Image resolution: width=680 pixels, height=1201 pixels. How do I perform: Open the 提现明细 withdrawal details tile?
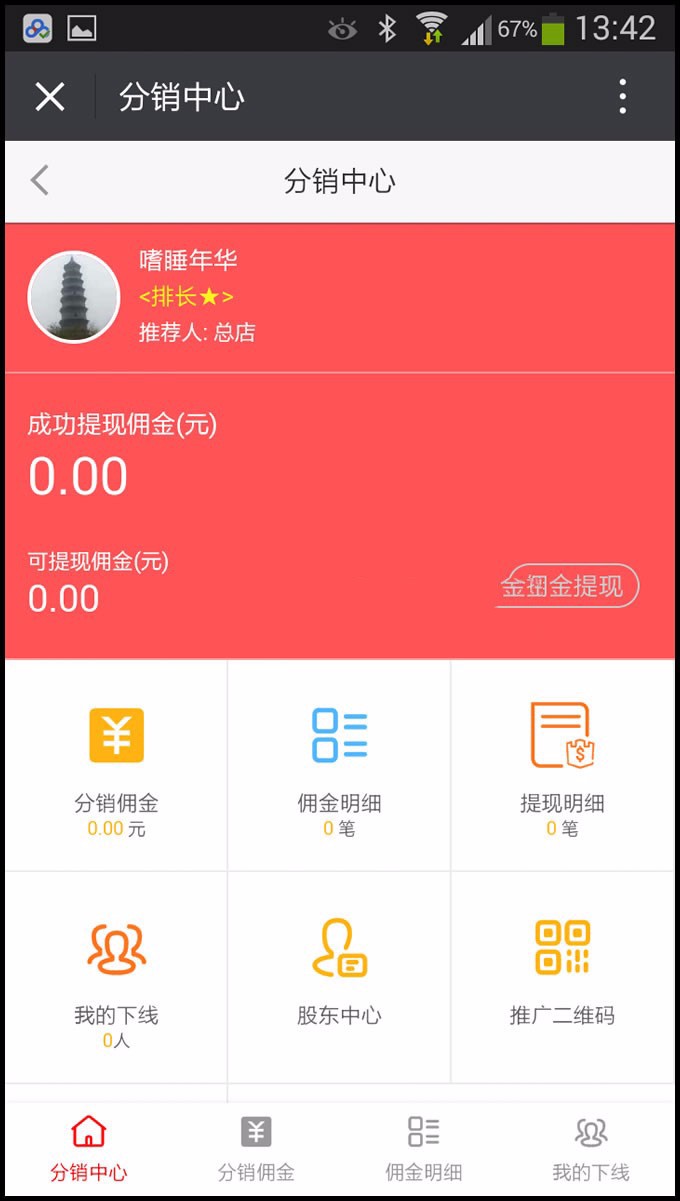point(562,766)
